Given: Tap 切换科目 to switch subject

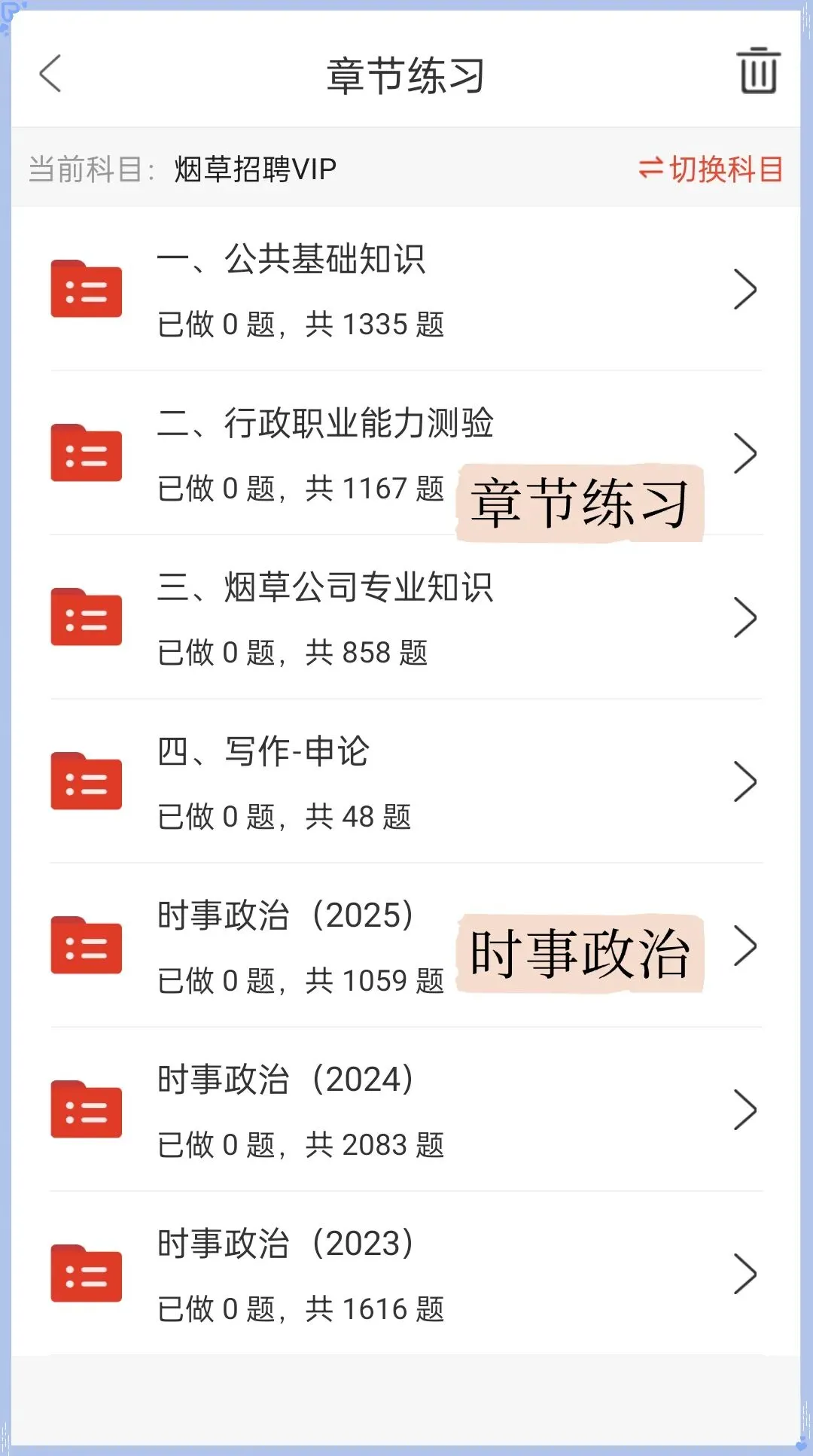Looking at the screenshot, I should point(711,169).
